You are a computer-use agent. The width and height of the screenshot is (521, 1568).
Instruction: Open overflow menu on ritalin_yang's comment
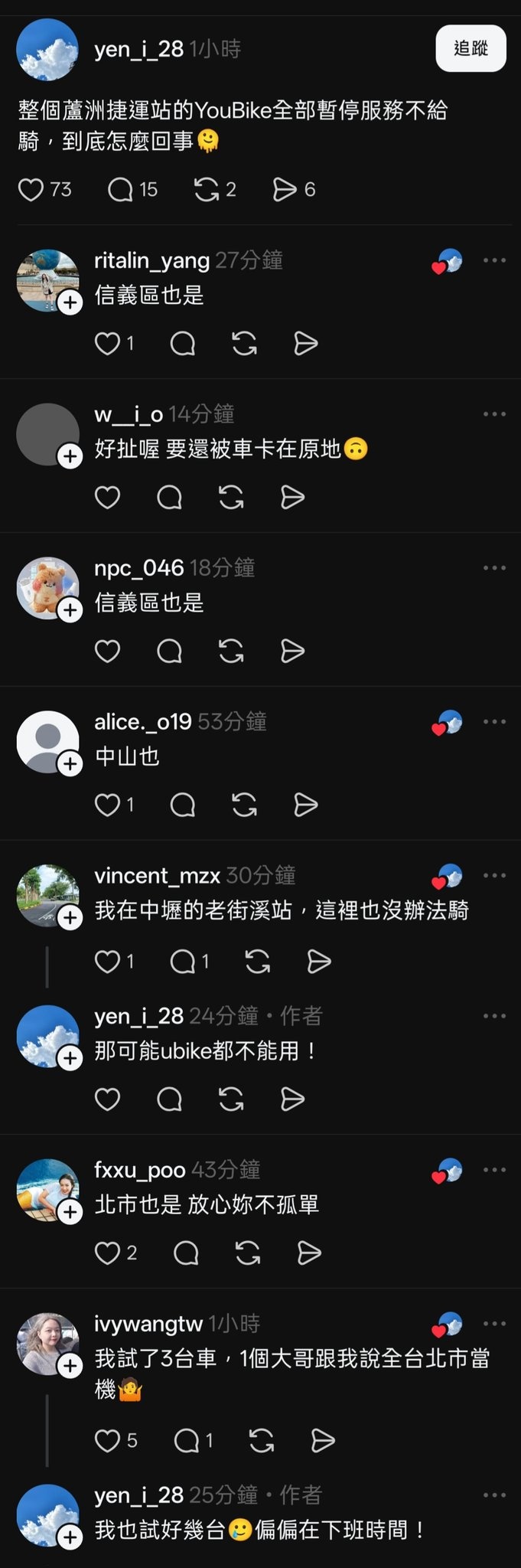pyautogui.click(x=494, y=260)
